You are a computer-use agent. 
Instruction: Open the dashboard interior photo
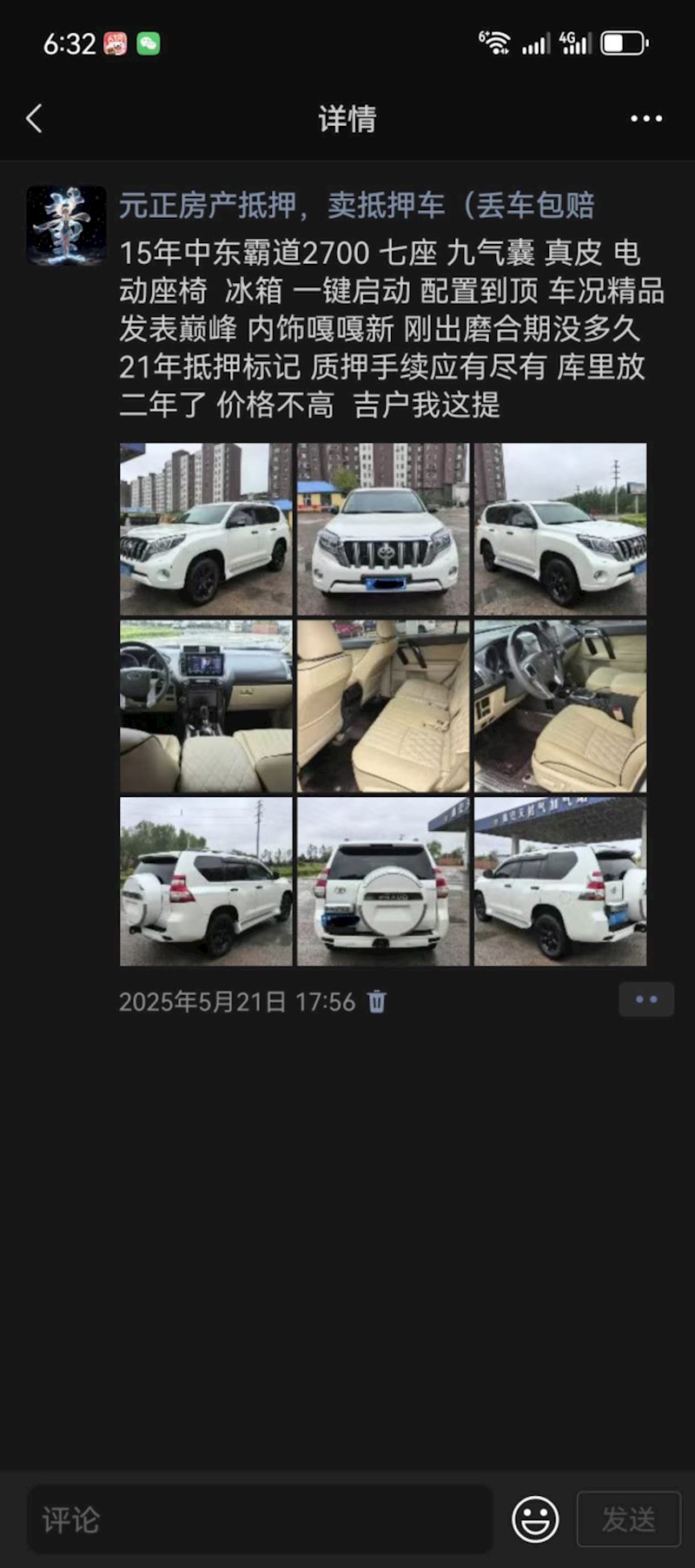[206, 706]
